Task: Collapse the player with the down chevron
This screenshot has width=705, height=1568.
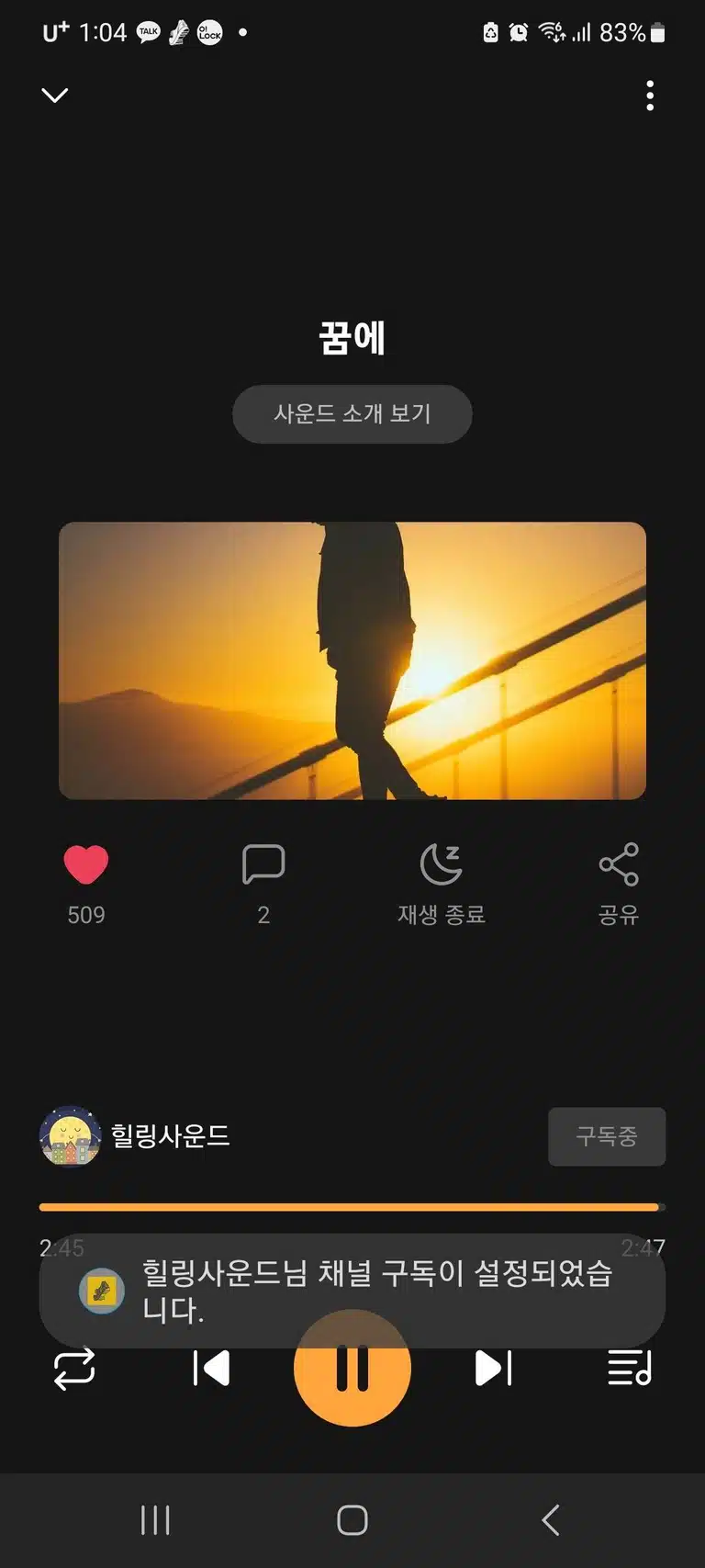Action: click(x=55, y=95)
